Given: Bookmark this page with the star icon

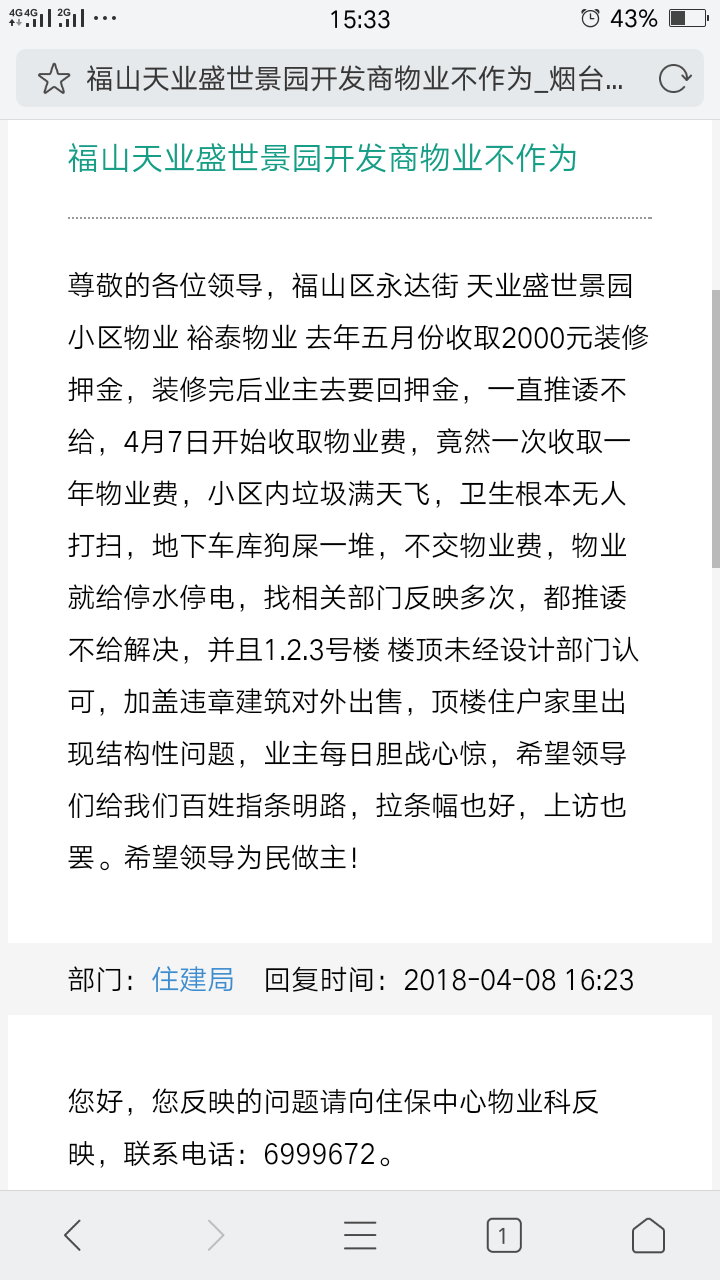Looking at the screenshot, I should tap(54, 78).
